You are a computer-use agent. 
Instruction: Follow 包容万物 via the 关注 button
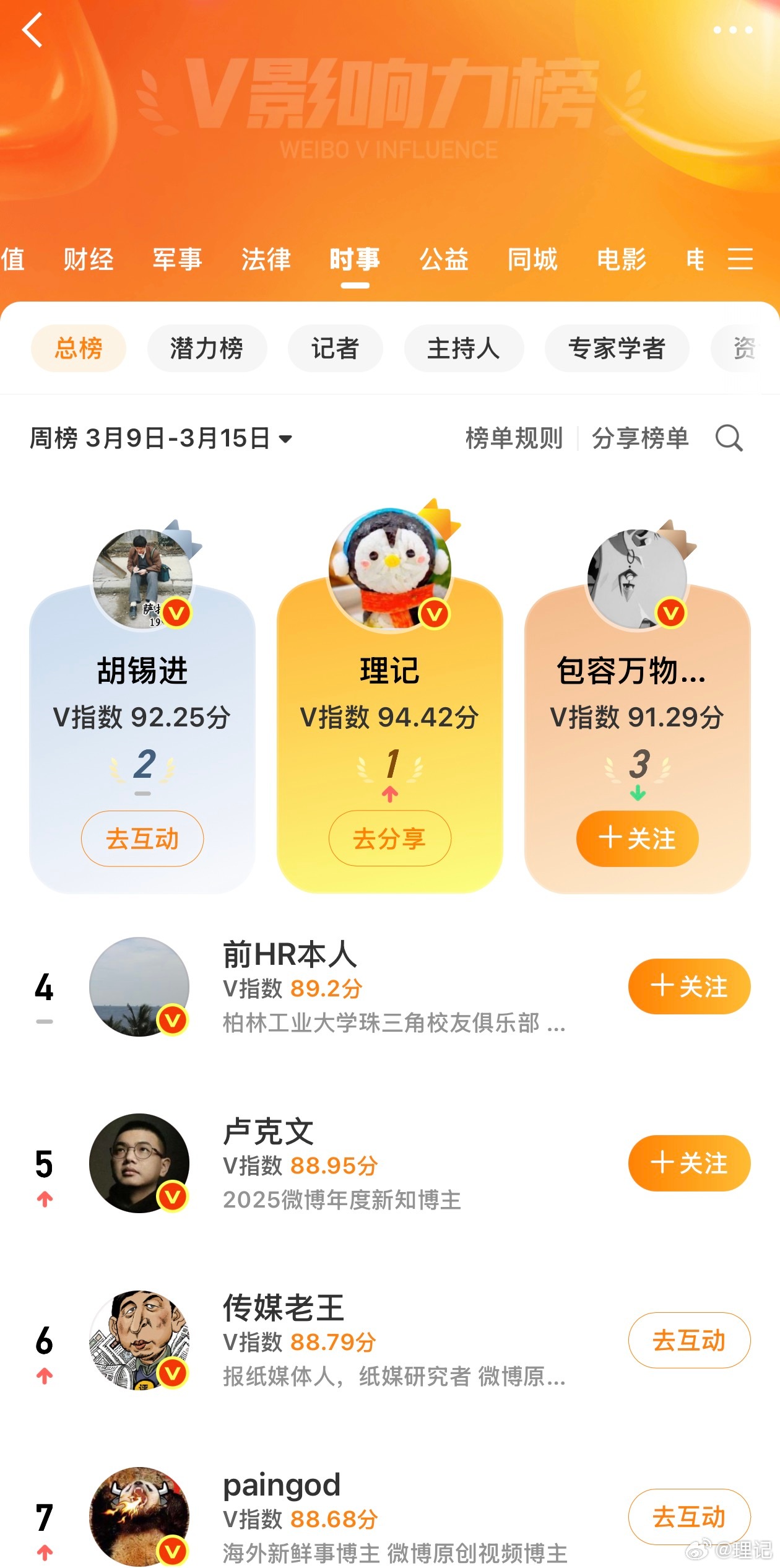click(637, 838)
